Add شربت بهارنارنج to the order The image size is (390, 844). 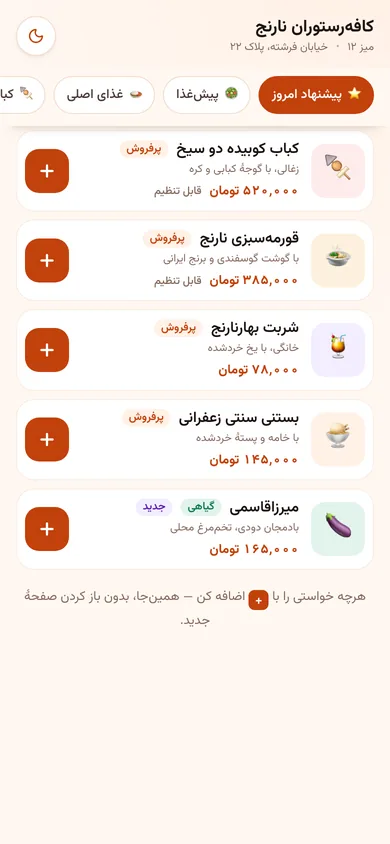point(47,350)
